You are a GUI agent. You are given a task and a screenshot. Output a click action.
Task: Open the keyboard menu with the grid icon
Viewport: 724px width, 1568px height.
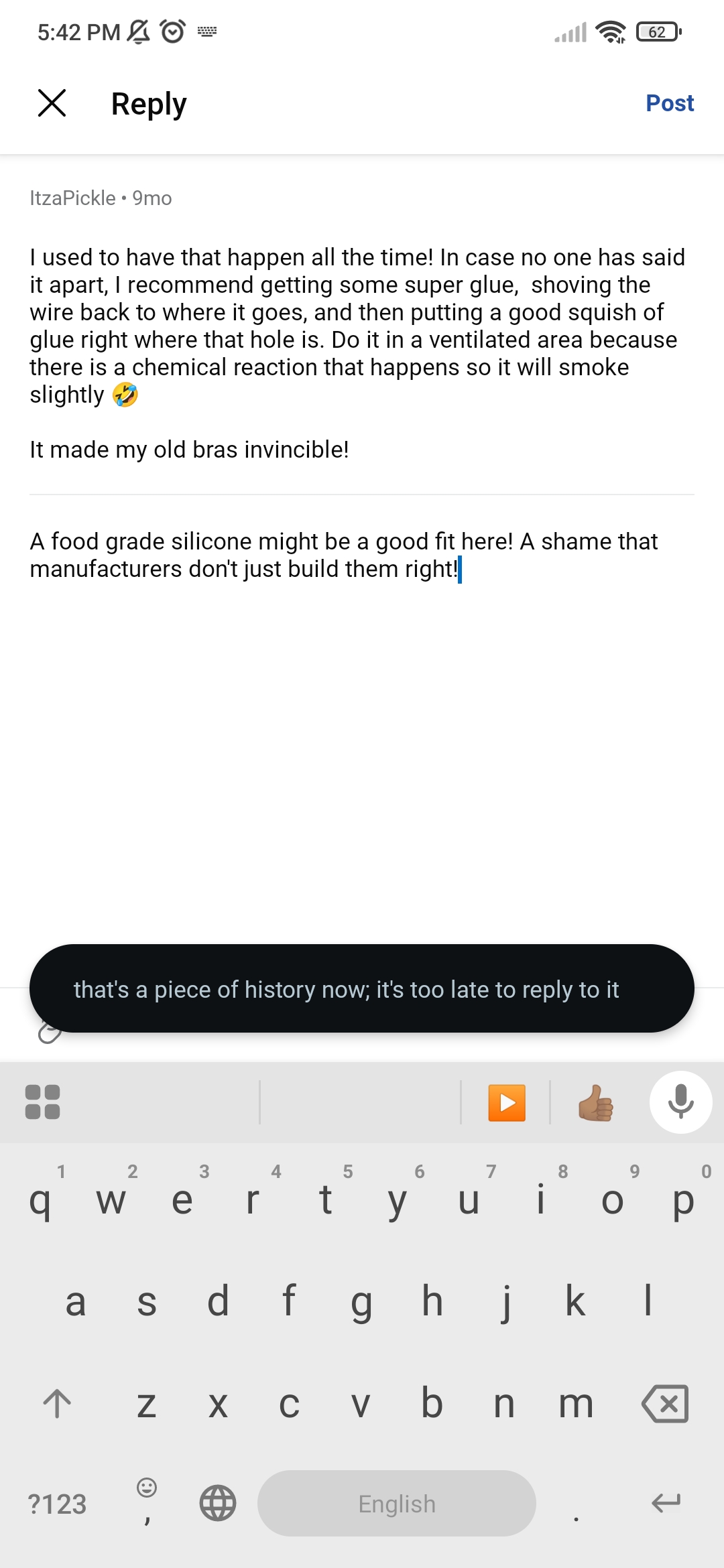click(42, 1102)
